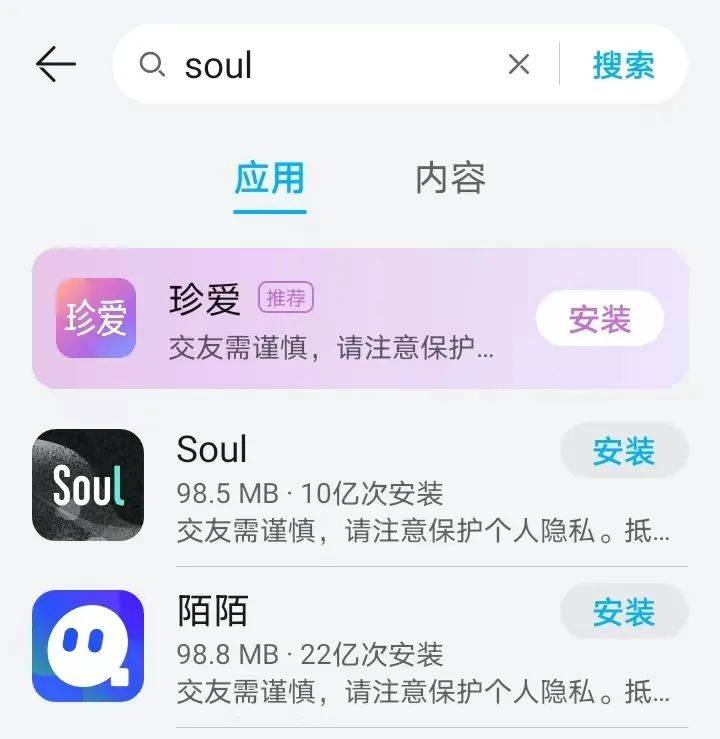The height and width of the screenshot is (739, 720).
Task: Open Soul by tapping its name
Action: 213,448
